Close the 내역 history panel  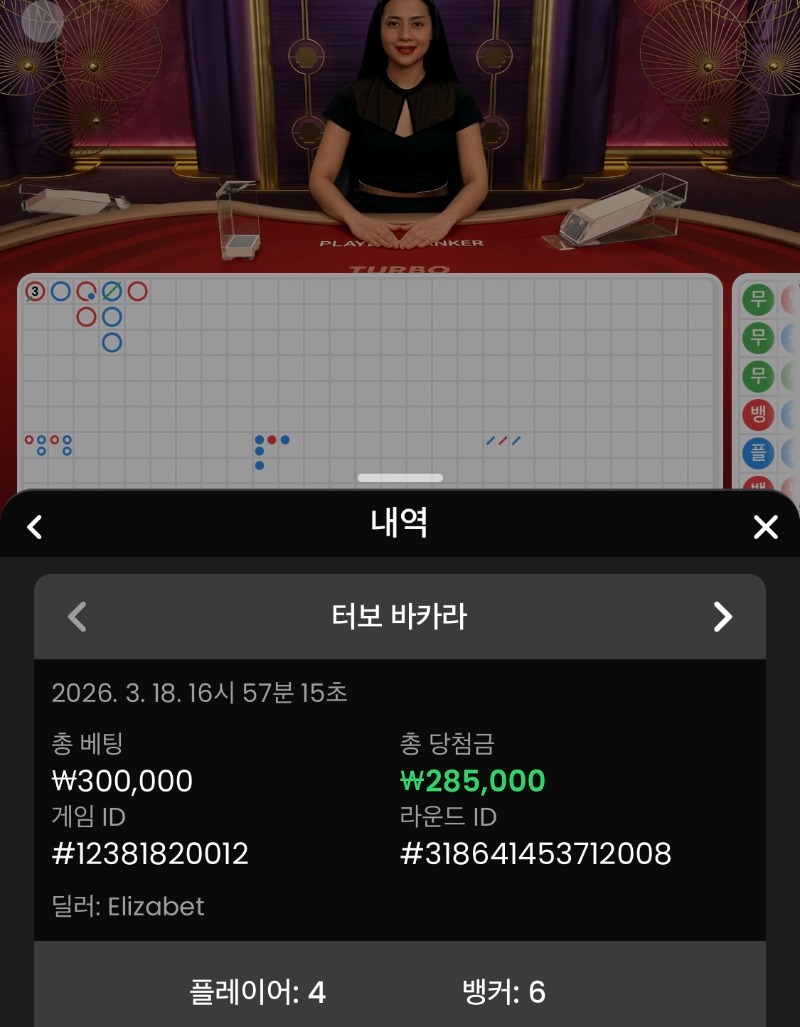point(765,527)
